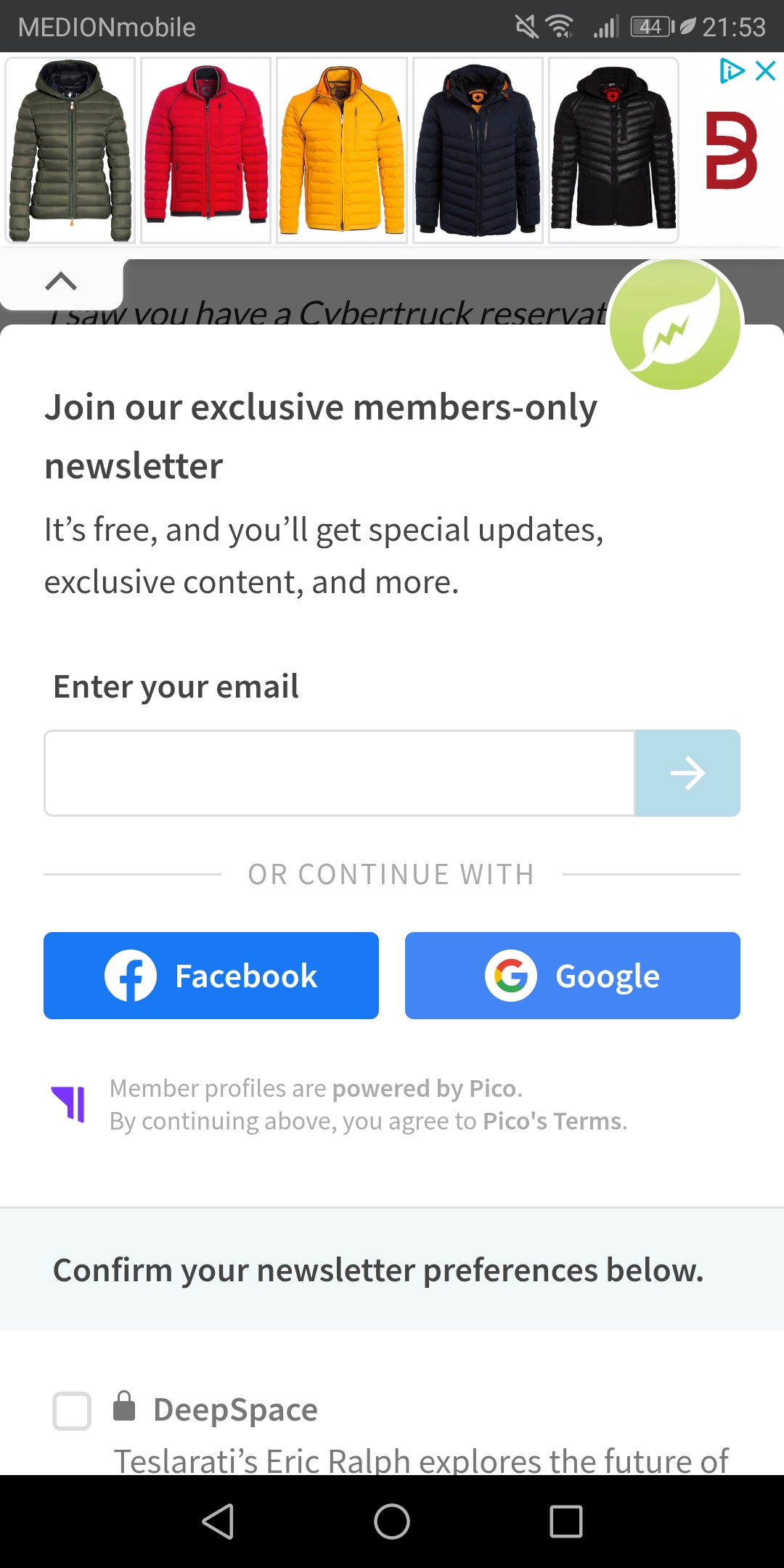Image resolution: width=784 pixels, height=1568 pixels.
Task: Open Pico's Terms link
Action: coord(553,1121)
